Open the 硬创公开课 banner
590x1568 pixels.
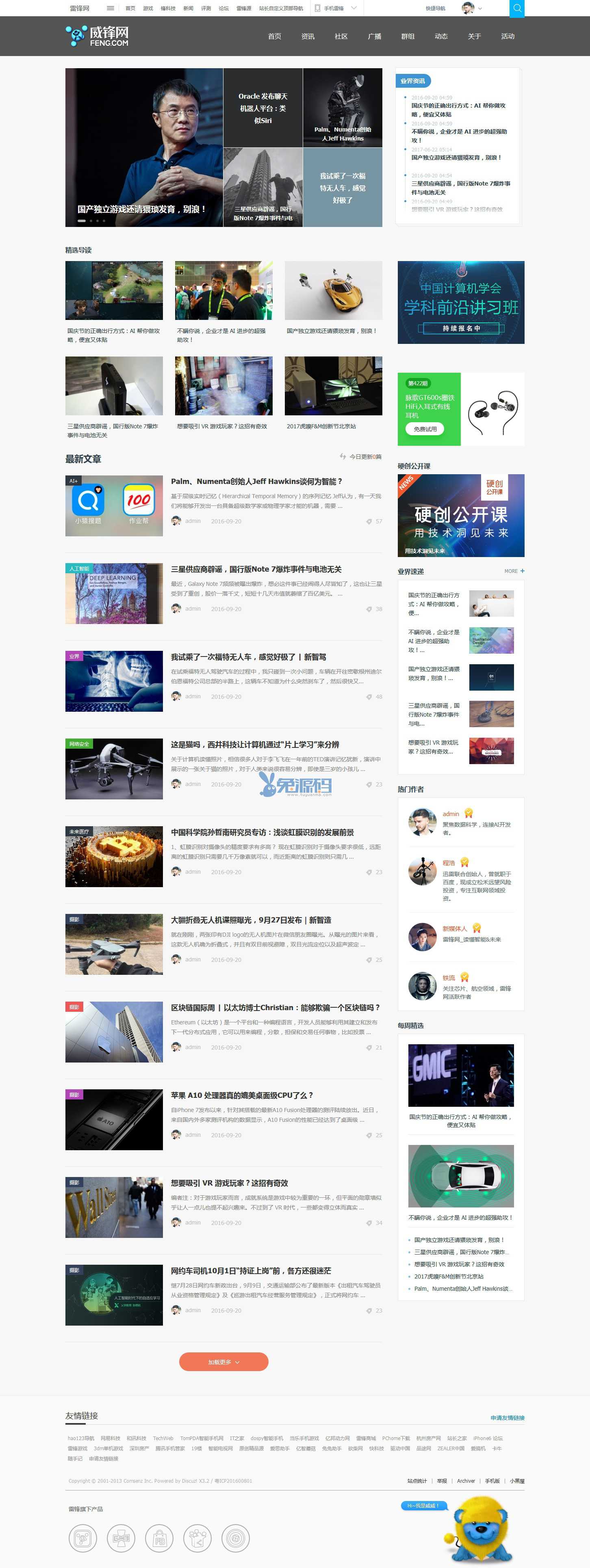[x=460, y=516]
